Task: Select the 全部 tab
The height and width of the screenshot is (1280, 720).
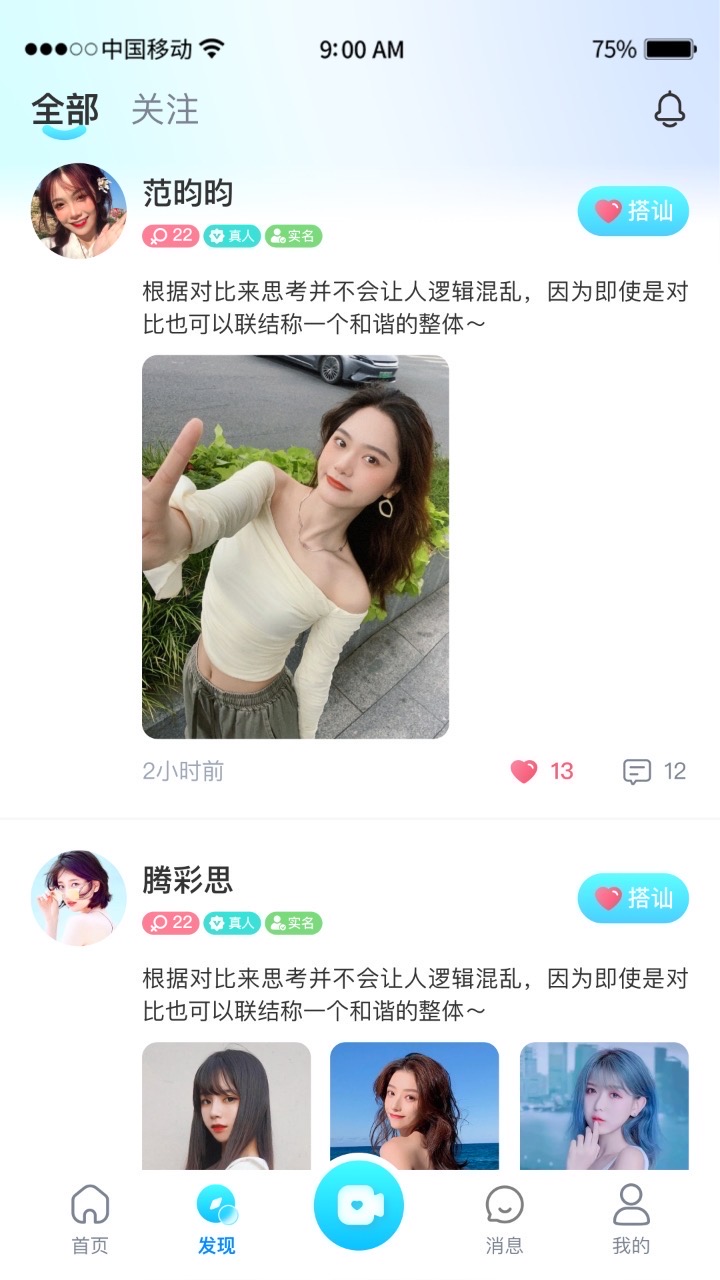Action: click(64, 111)
